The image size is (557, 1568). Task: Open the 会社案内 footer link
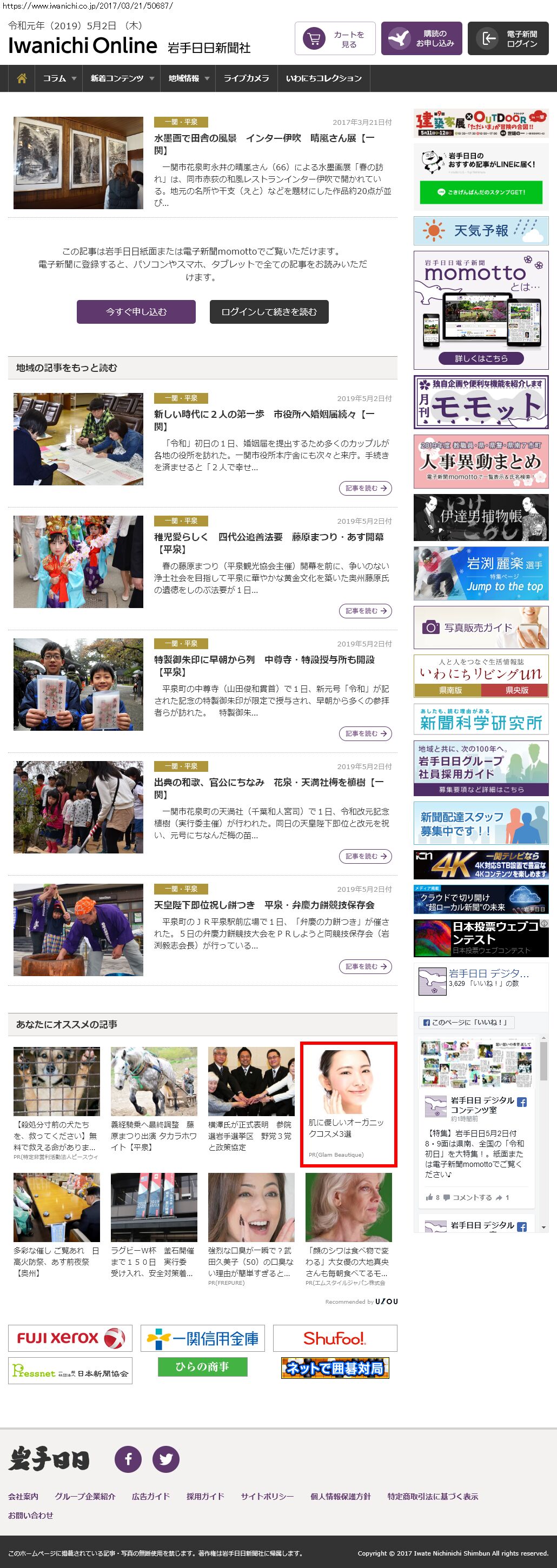click(x=23, y=1496)
